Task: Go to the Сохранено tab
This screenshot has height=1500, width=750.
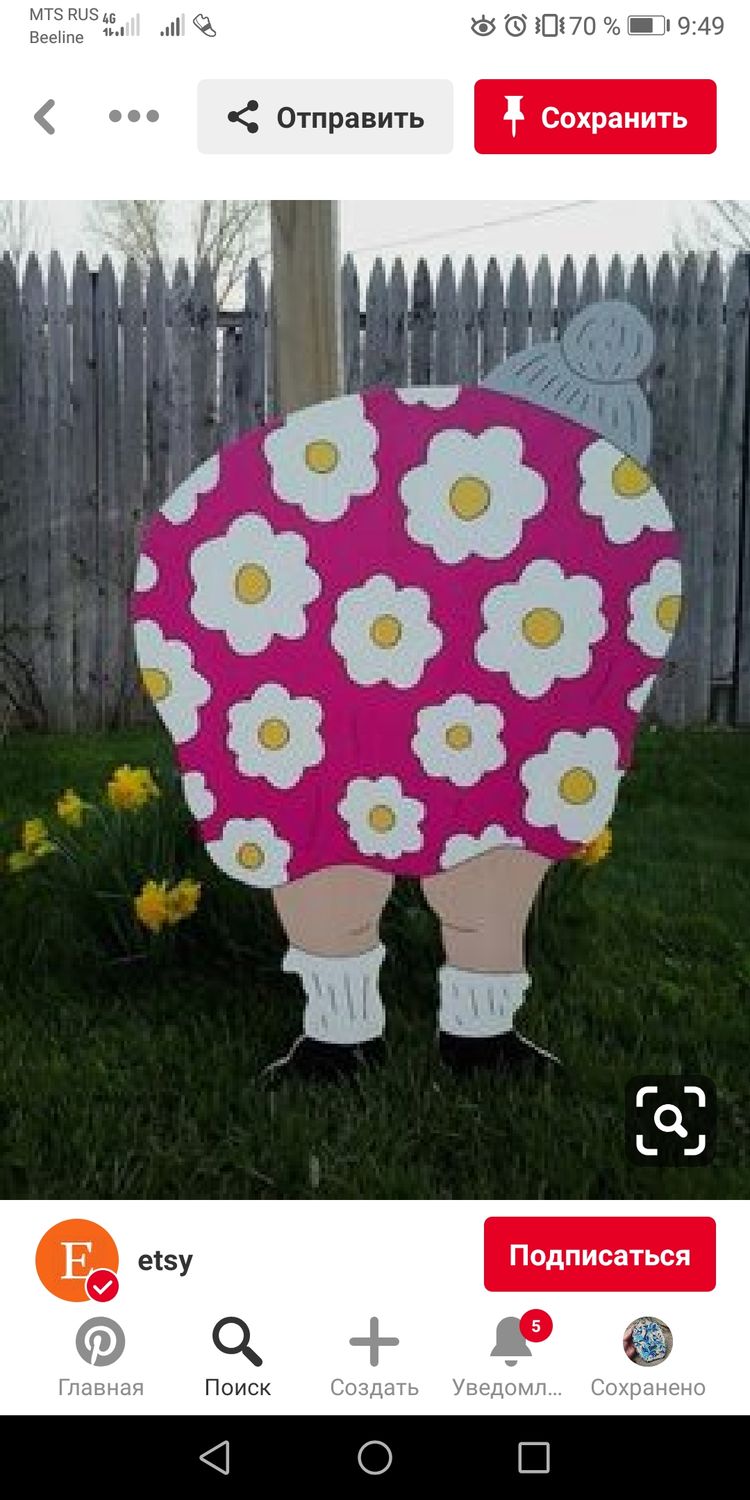Action: point(648,1357)
